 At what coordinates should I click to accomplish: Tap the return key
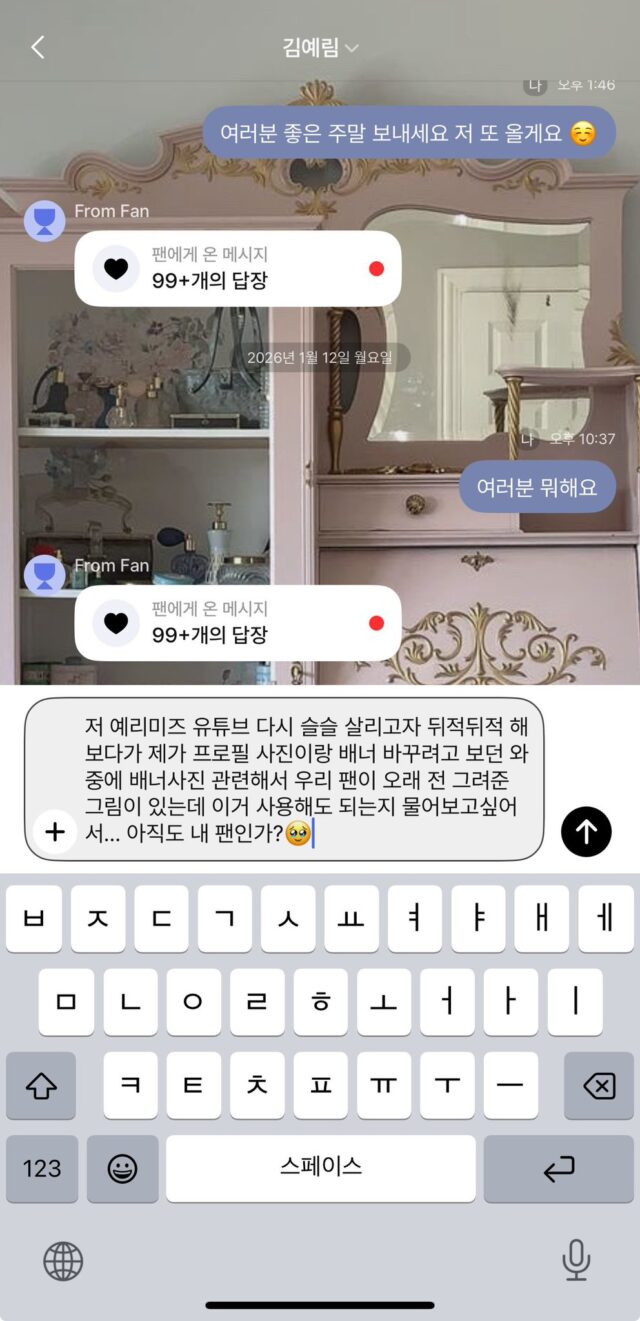(x=558, y=1168)
